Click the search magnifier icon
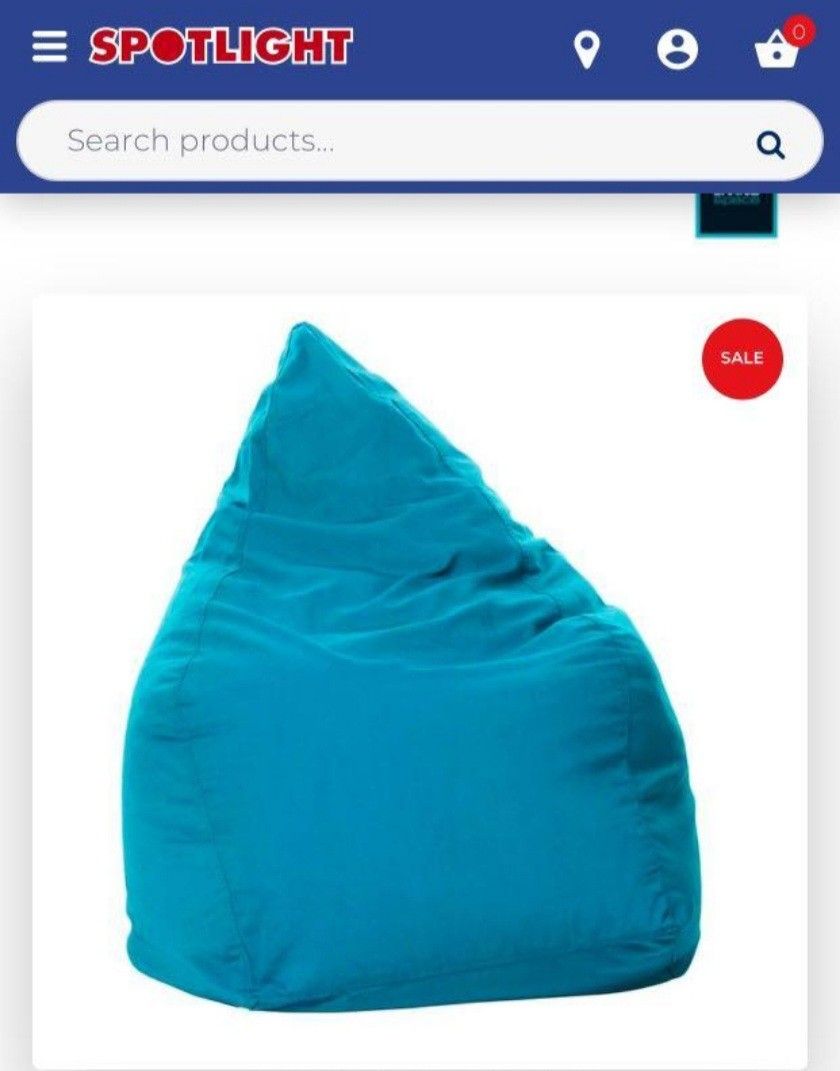Image resolution: width=840 pixels, height=1071 pixels. tap(769, 143)
